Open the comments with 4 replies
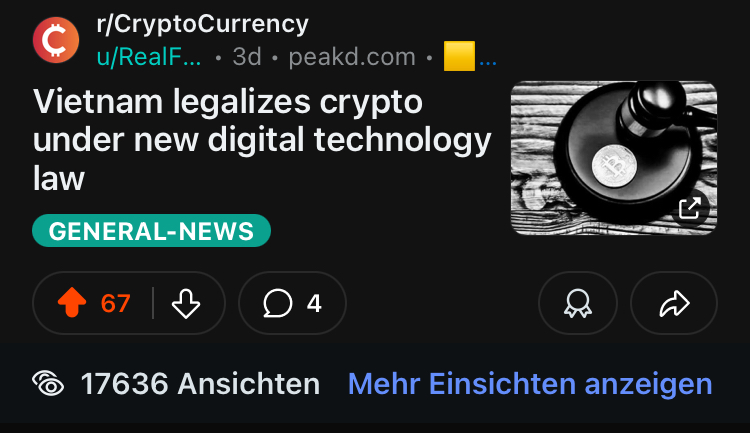The image size is (750, 433). 292,302
